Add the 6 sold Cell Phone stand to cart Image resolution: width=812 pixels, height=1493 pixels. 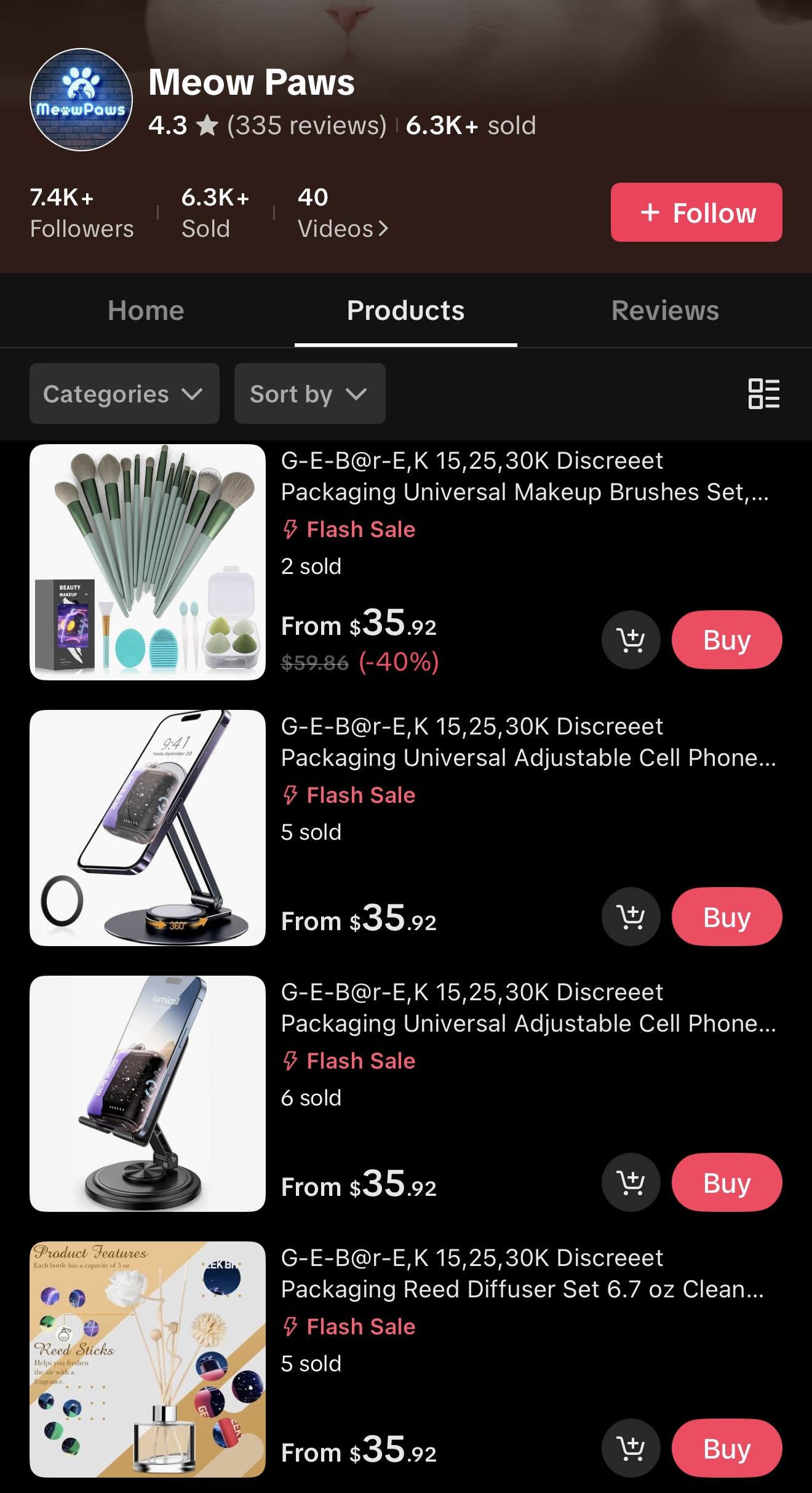coord(631,1182)
